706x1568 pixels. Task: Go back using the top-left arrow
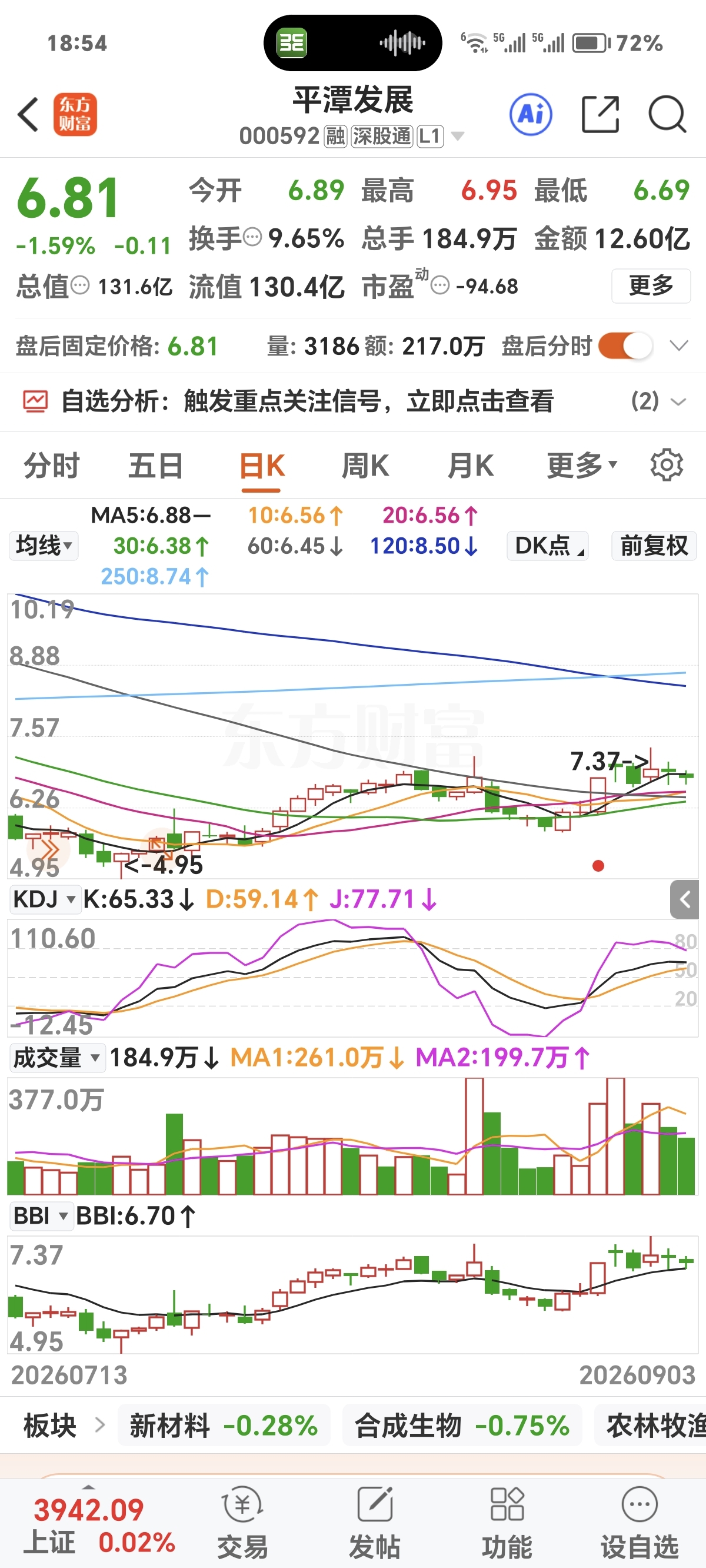click(28, 114)
